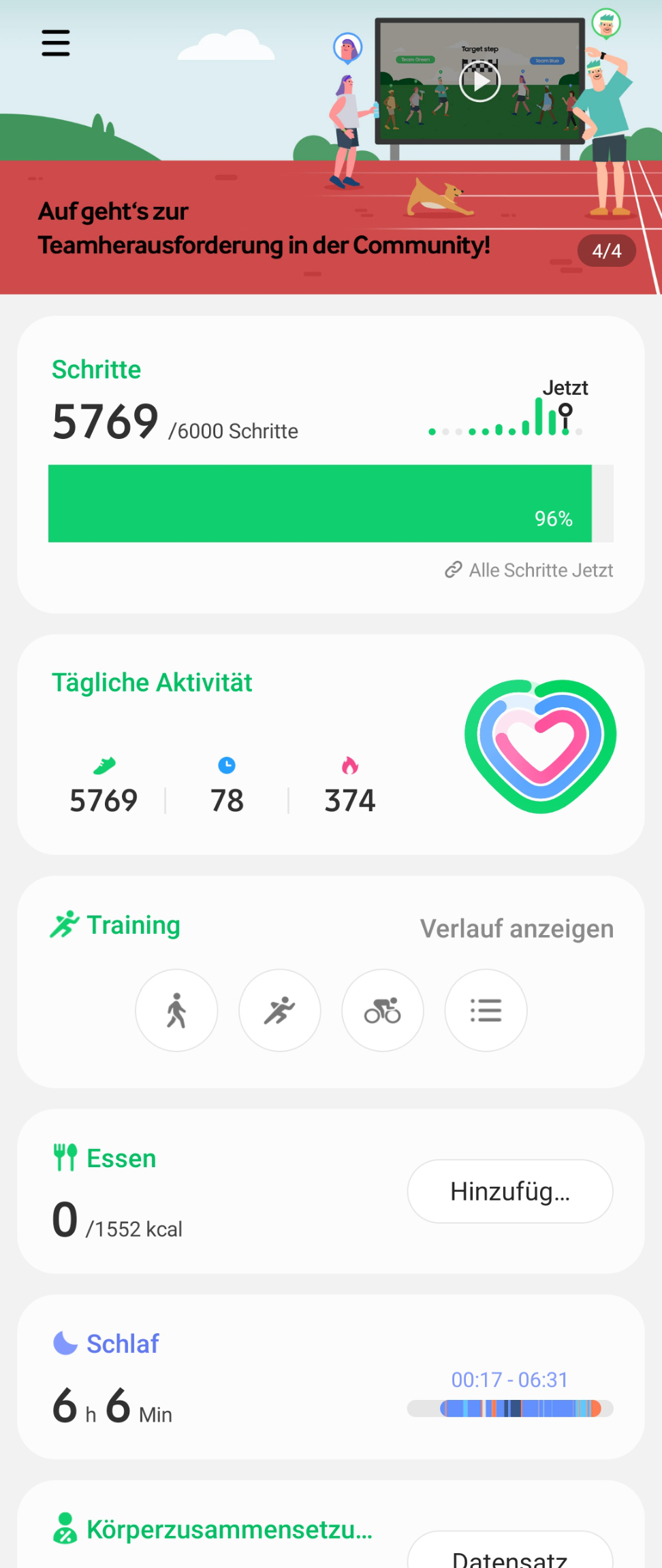
Task: Show training history via Verlauf anzeigen
Action: coord(516,929)
